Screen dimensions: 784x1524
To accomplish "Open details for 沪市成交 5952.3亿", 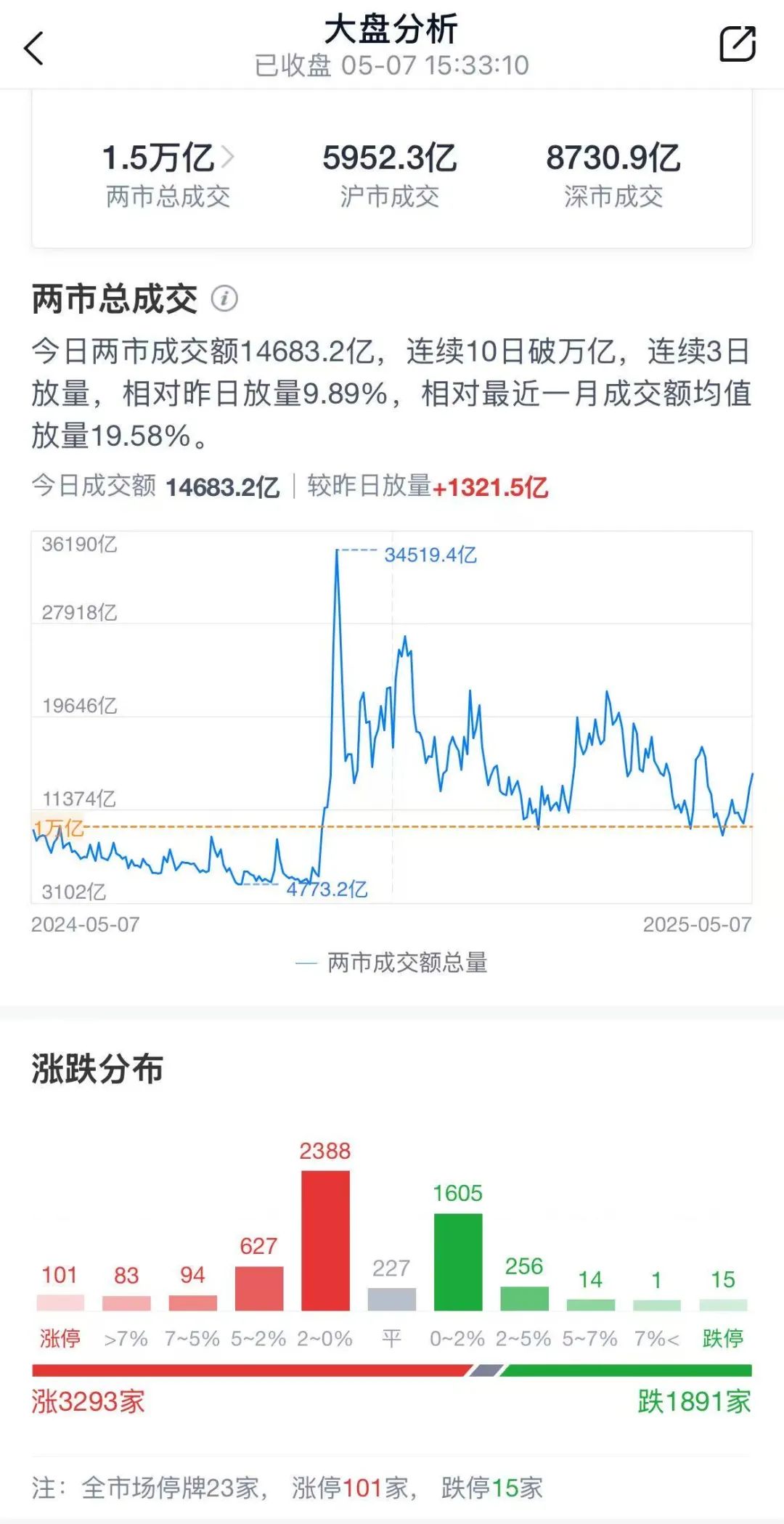I will (391, 172).
